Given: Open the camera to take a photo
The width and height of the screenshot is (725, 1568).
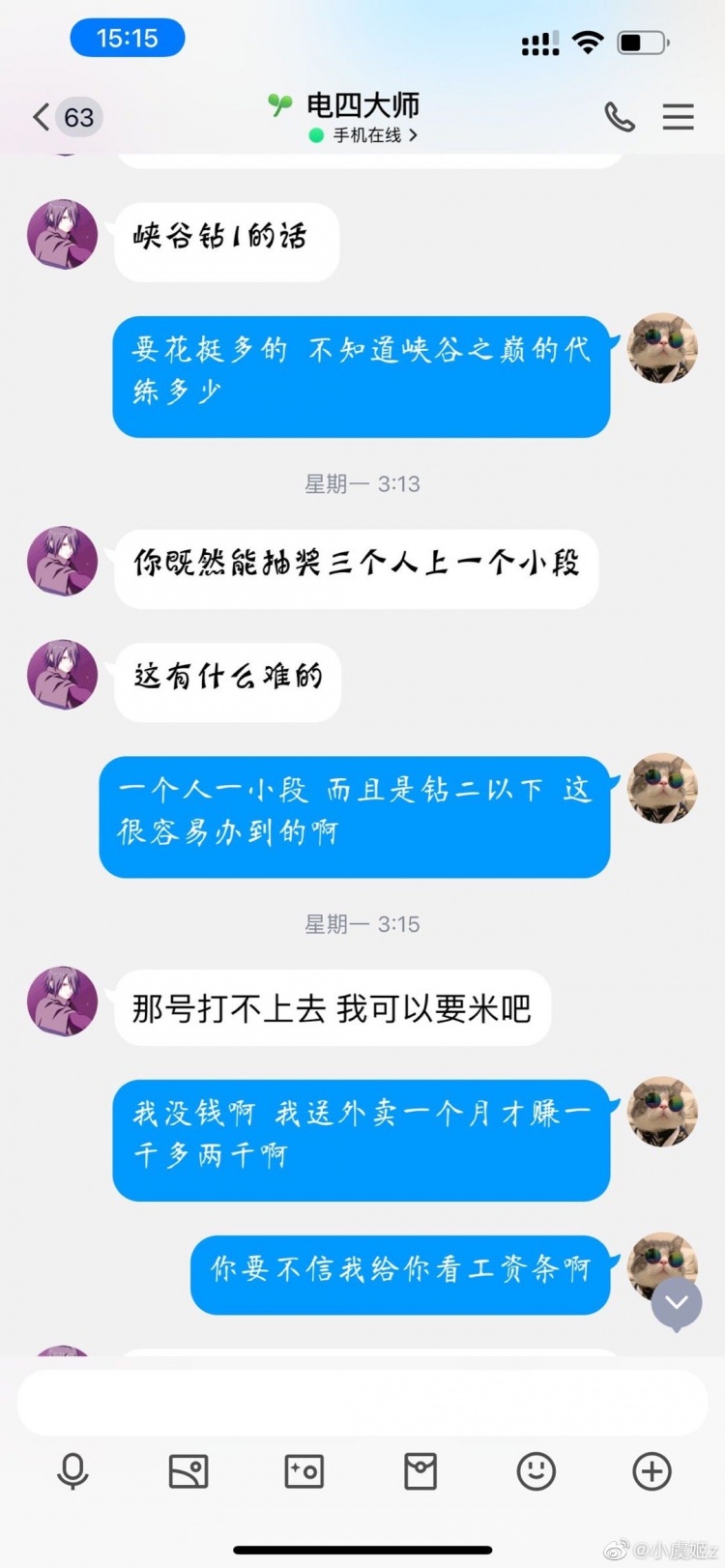Looking at the screenshot, I should point(304,1471).
